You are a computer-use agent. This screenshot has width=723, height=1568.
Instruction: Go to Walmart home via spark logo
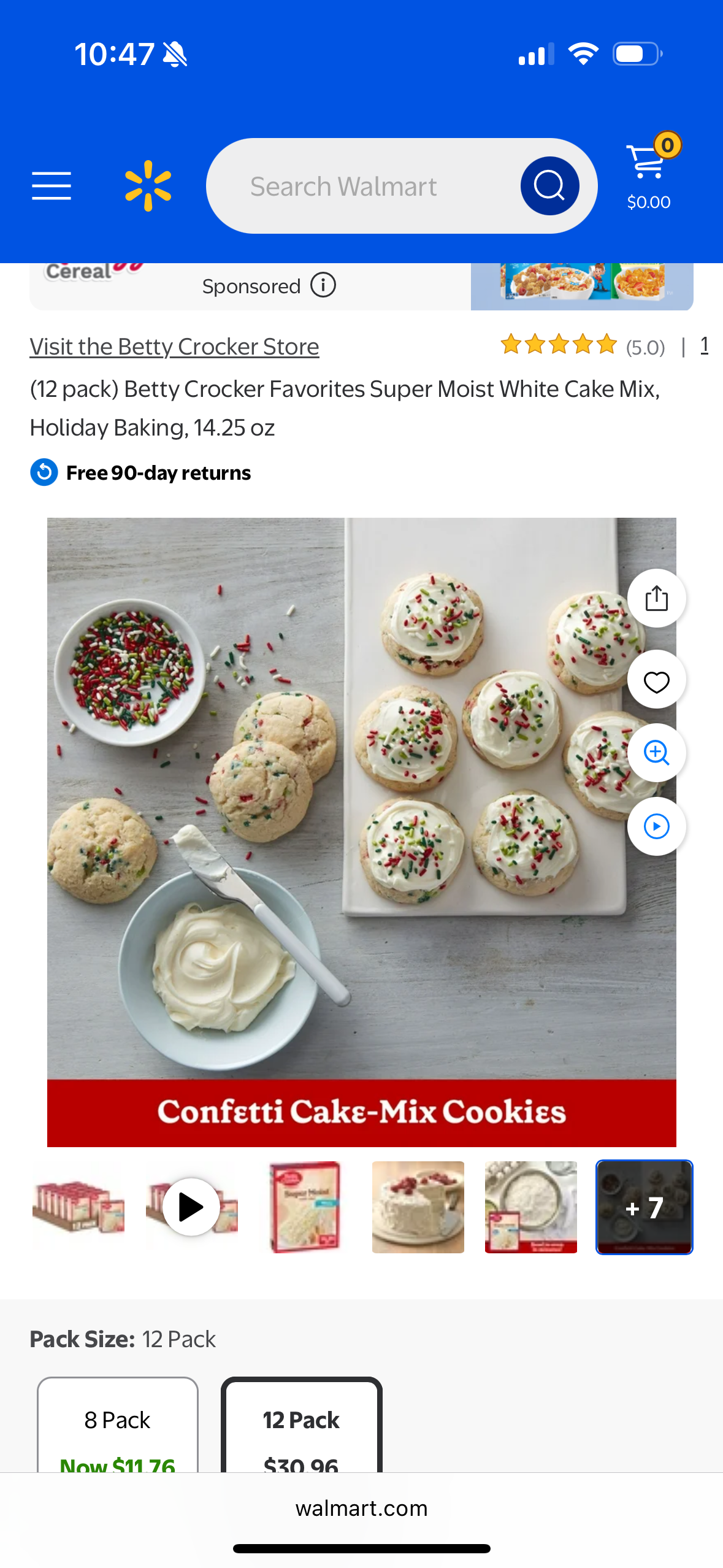point(148,186)
